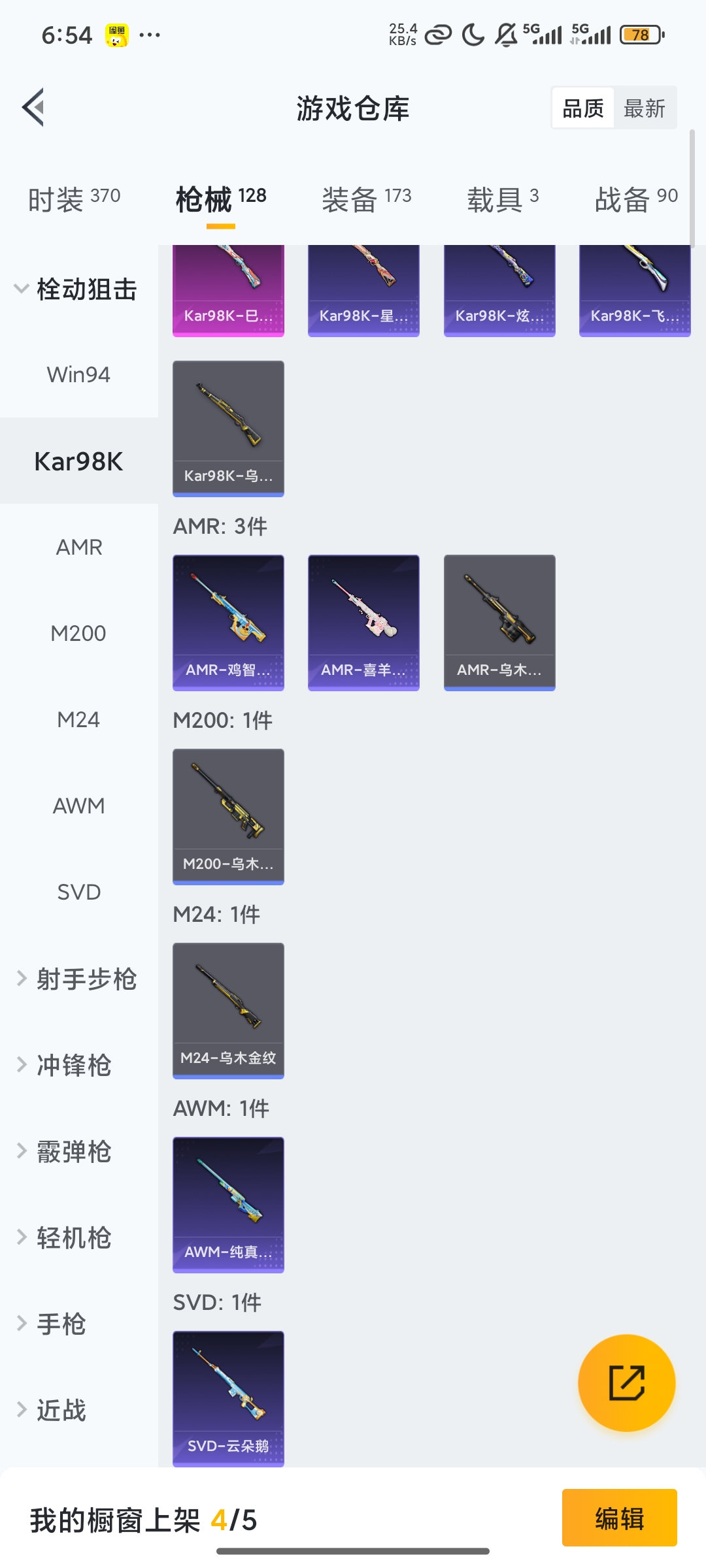The image size is (706, 1568).
Task: Tap the yellow floating share button
Action: click(x=626, y=1382)
